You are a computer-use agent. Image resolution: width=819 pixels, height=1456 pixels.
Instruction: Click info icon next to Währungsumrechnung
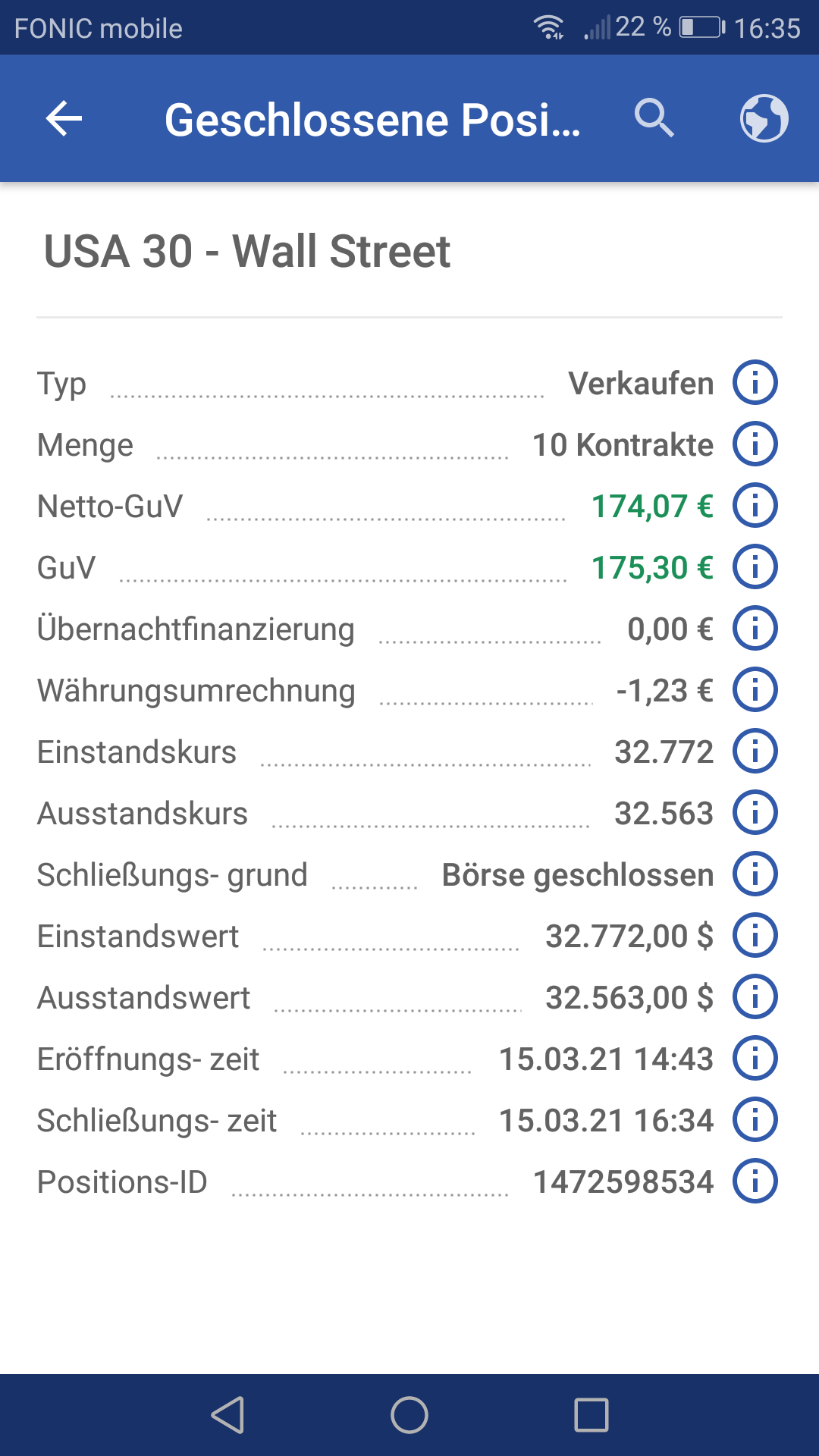pos(755,690)
